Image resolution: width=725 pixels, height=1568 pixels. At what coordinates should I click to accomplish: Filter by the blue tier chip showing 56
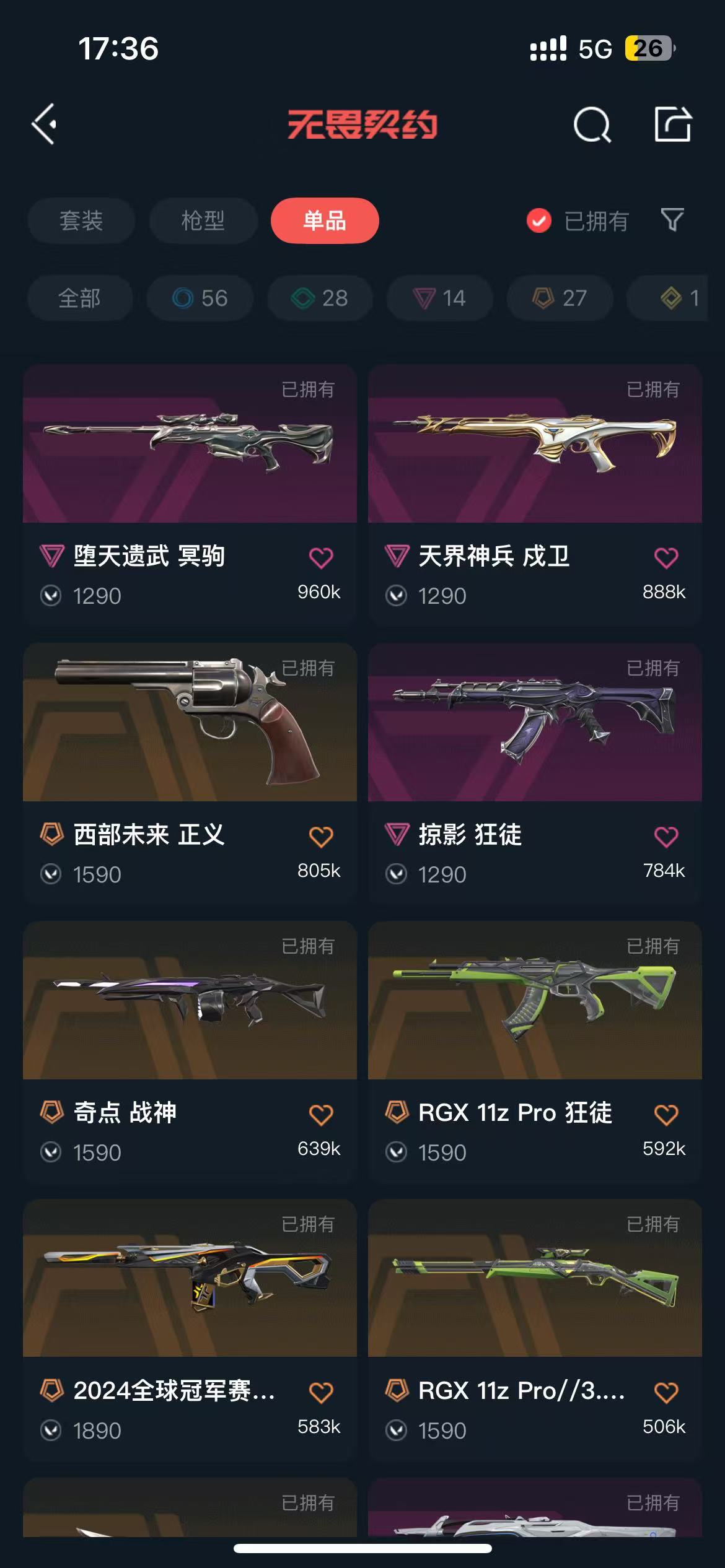[200, 298]
